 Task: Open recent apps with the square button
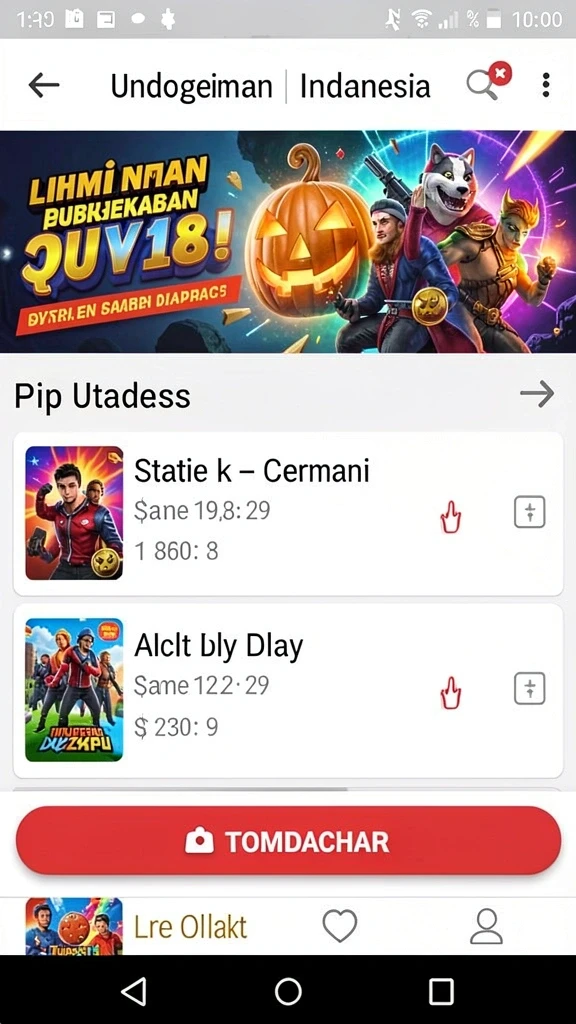(441, 991)
